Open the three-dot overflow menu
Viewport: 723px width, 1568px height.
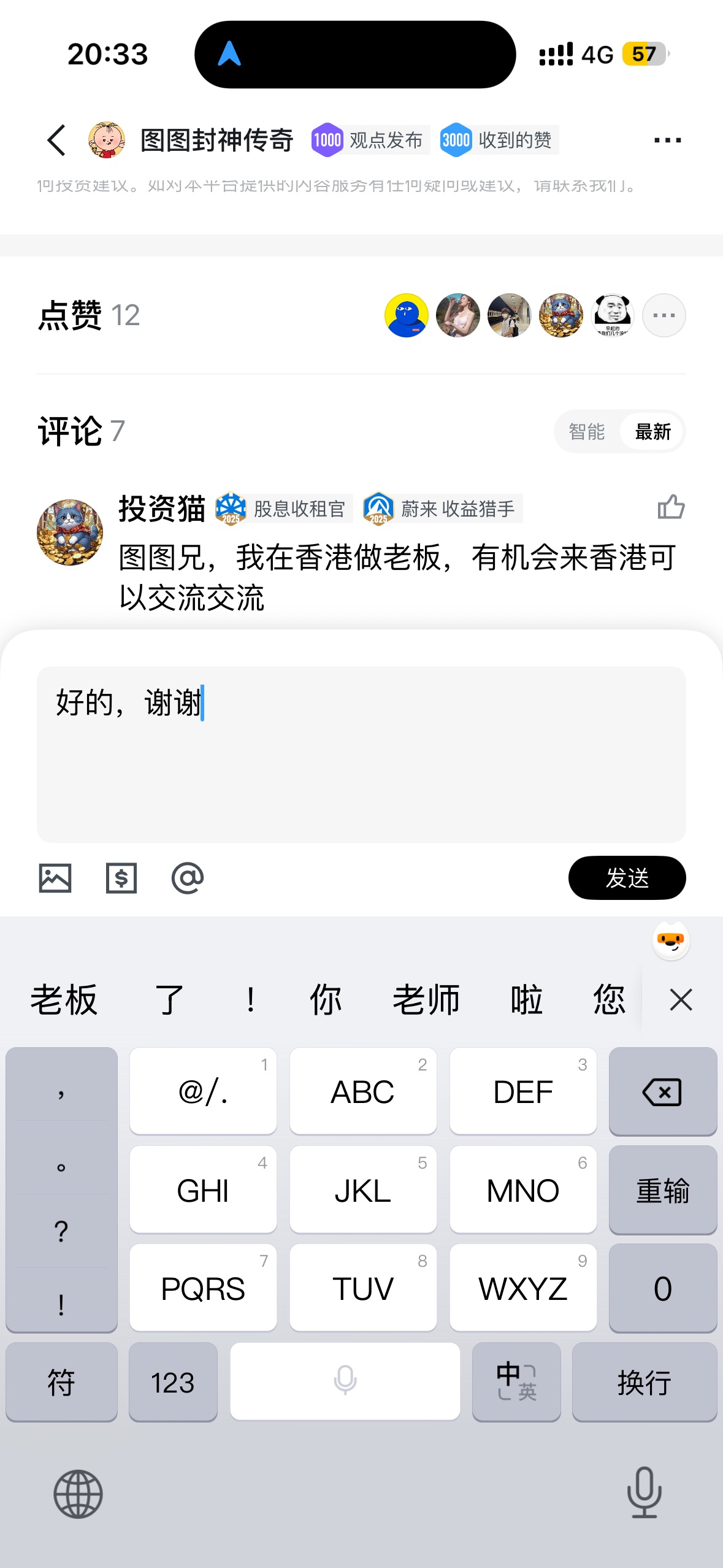[667, 140]
